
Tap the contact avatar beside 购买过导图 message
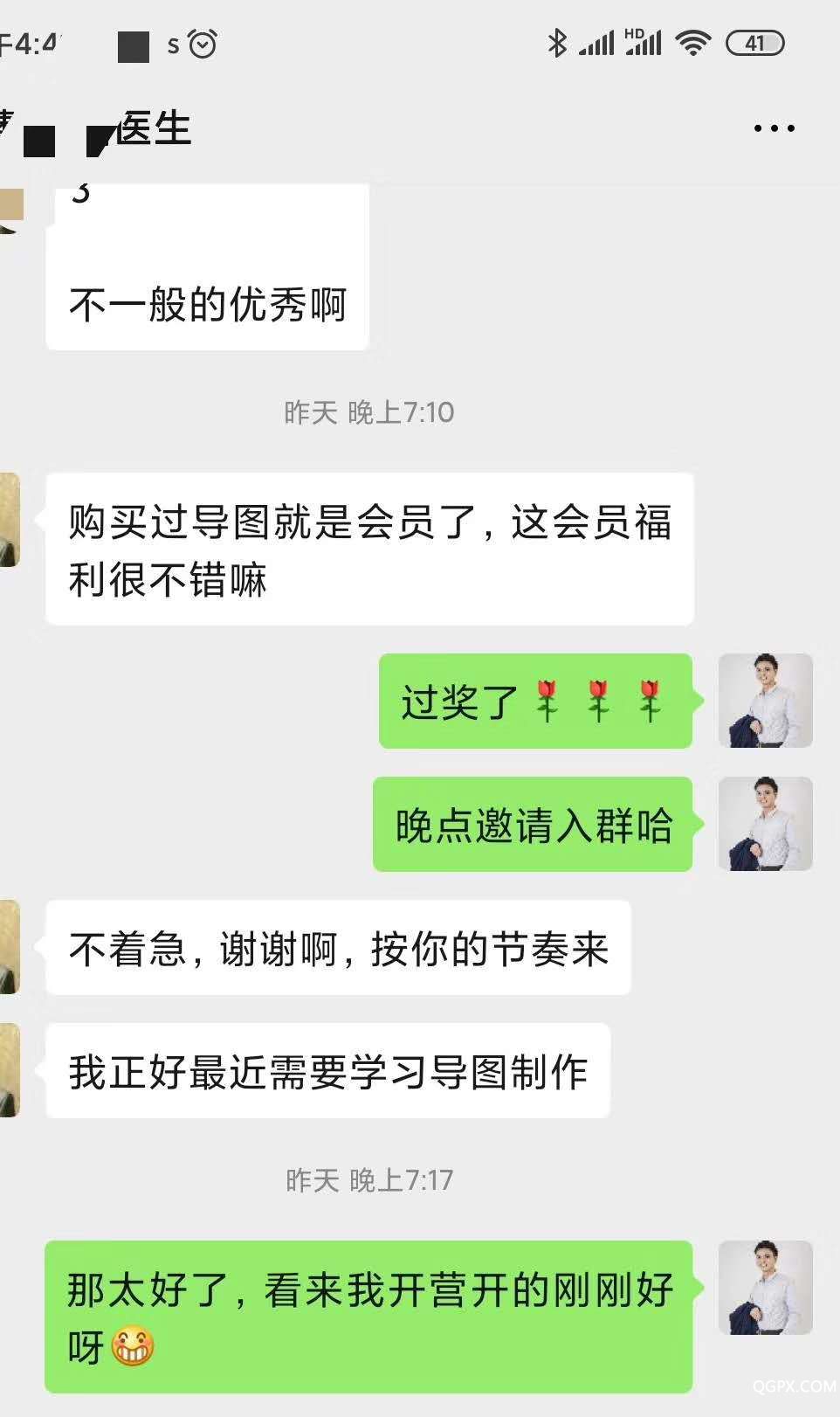9,520
